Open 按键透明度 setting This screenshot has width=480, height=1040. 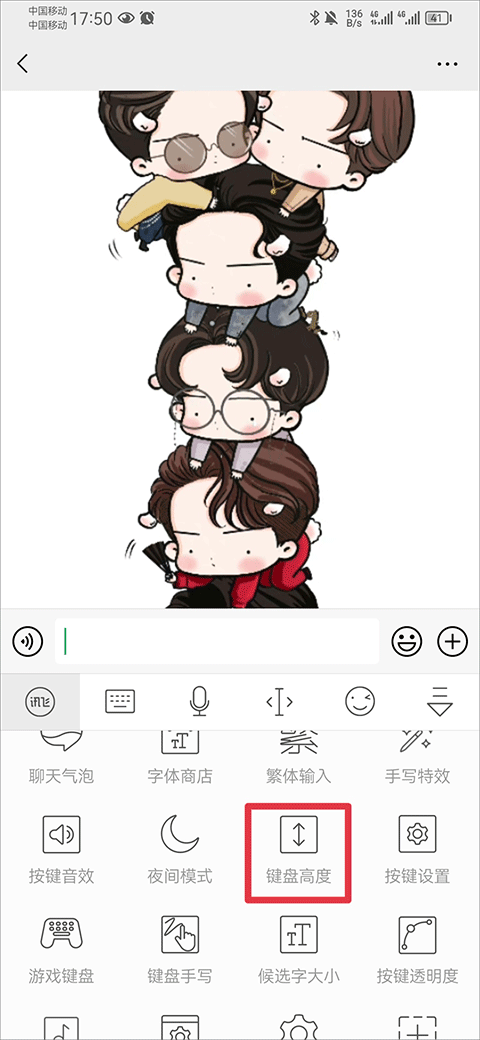pos(417,950)
